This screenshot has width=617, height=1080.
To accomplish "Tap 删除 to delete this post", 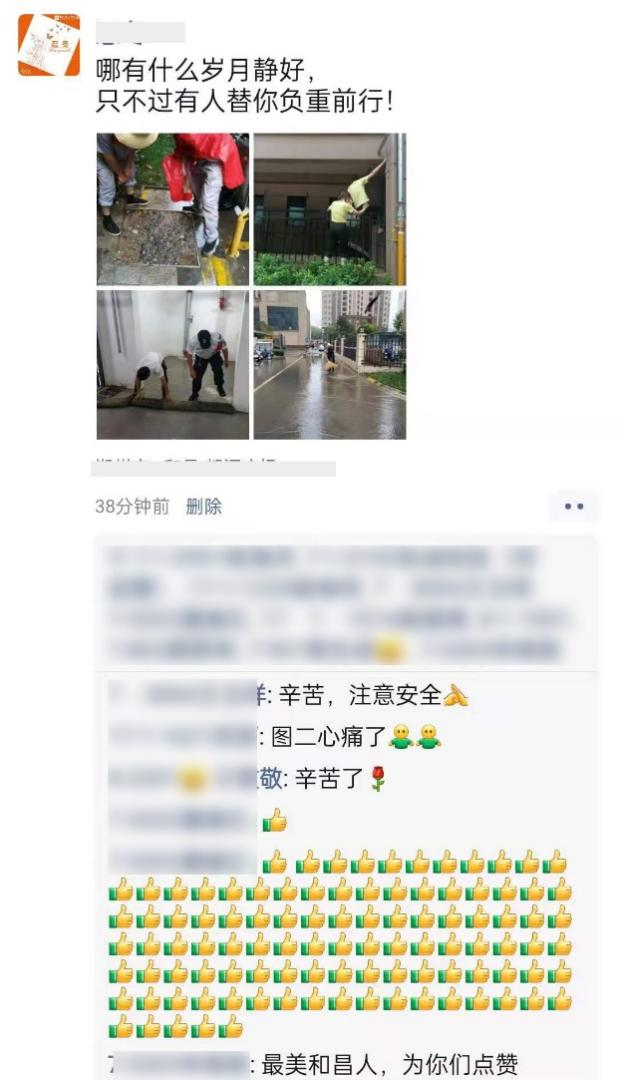I will click(204, 507).
